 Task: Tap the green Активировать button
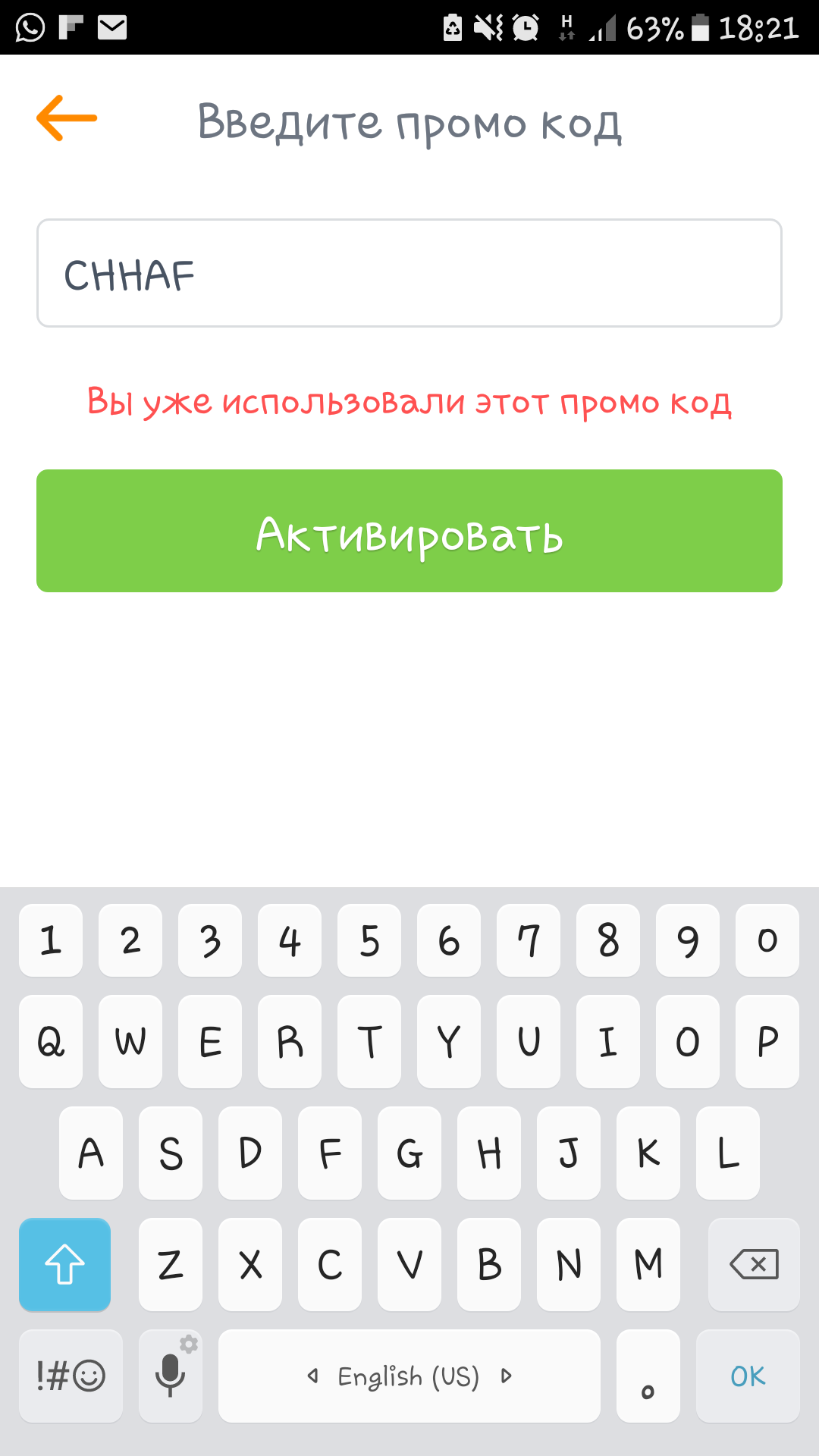[x=409, y=531]
